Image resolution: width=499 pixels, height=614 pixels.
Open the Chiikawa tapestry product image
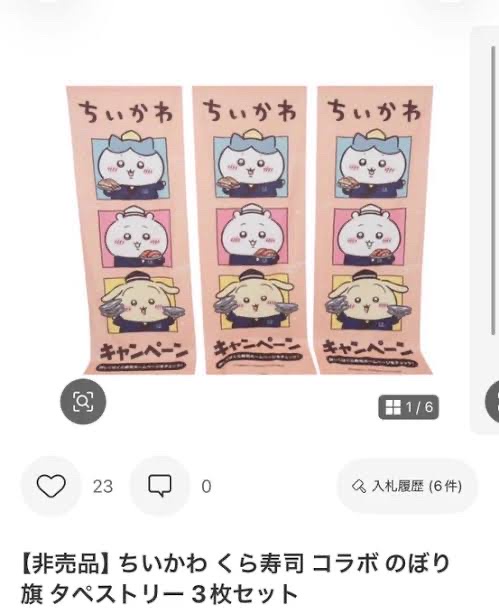point(250,230)
